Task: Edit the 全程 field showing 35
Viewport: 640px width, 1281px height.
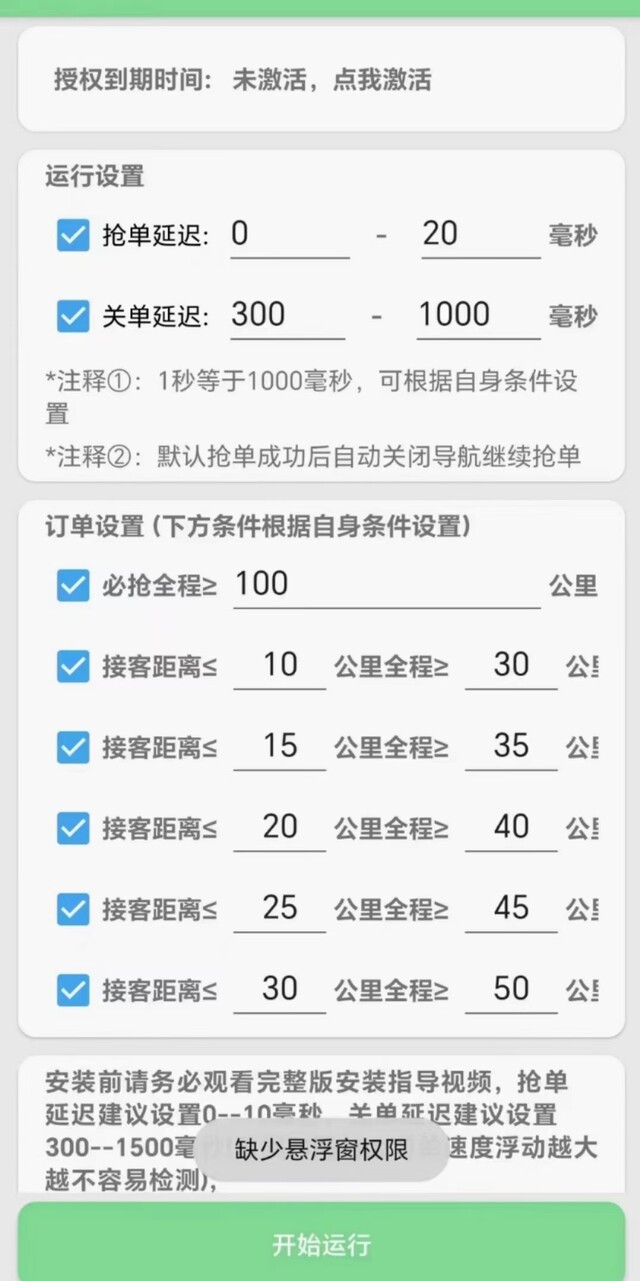Action: point(511,747)
